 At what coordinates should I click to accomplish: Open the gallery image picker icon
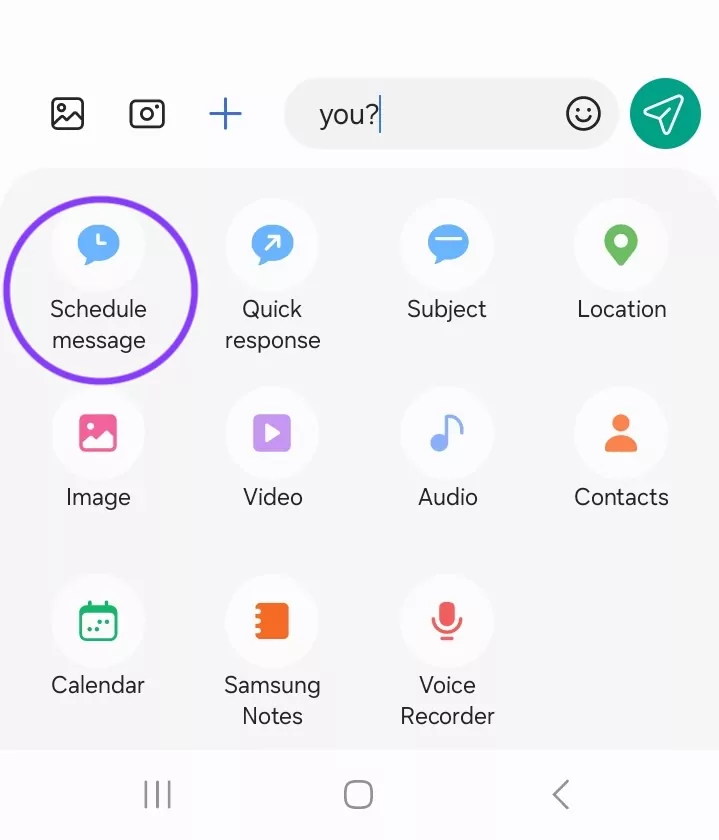[x=68, y=114]
